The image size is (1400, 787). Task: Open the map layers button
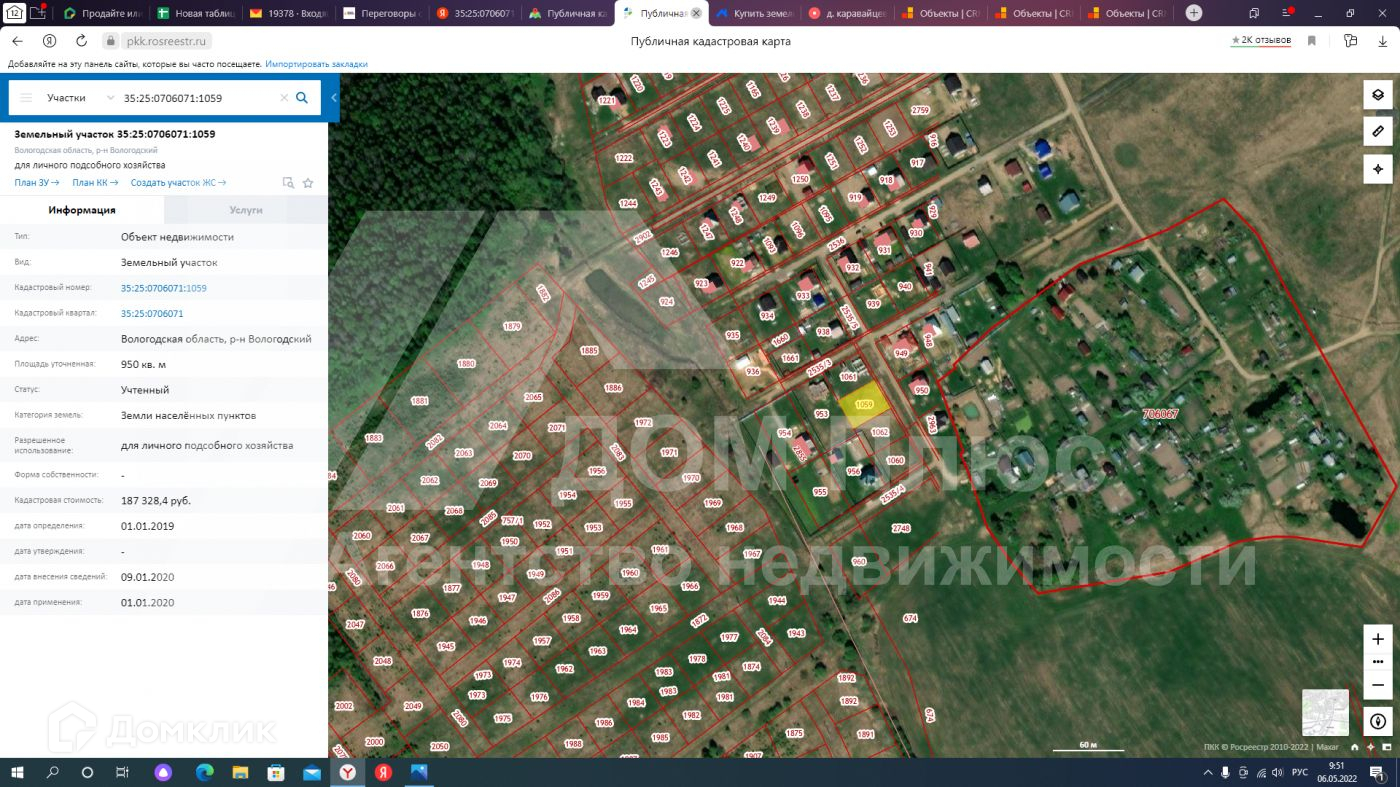(x=1377, y=95)
